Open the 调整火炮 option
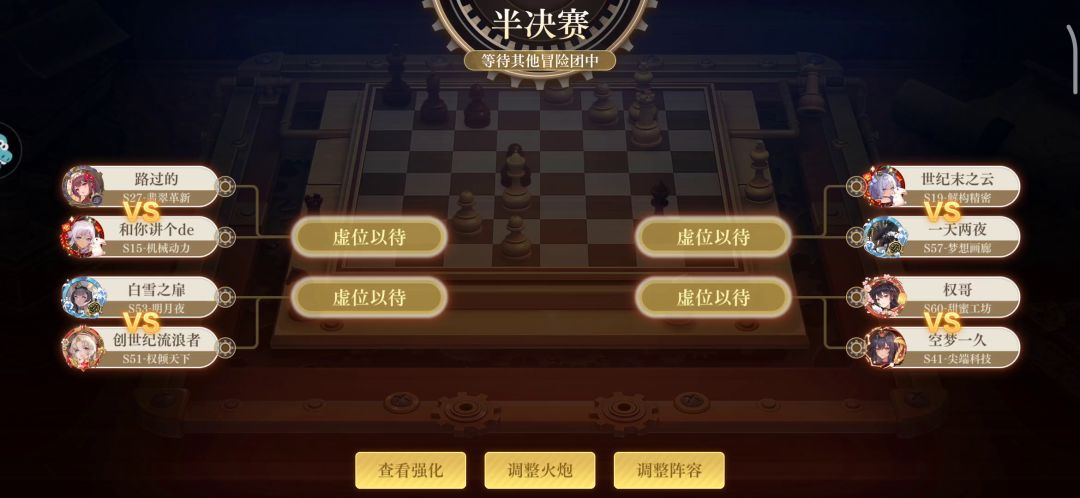Screen dimensions: 1080x498 pos(540,470)
